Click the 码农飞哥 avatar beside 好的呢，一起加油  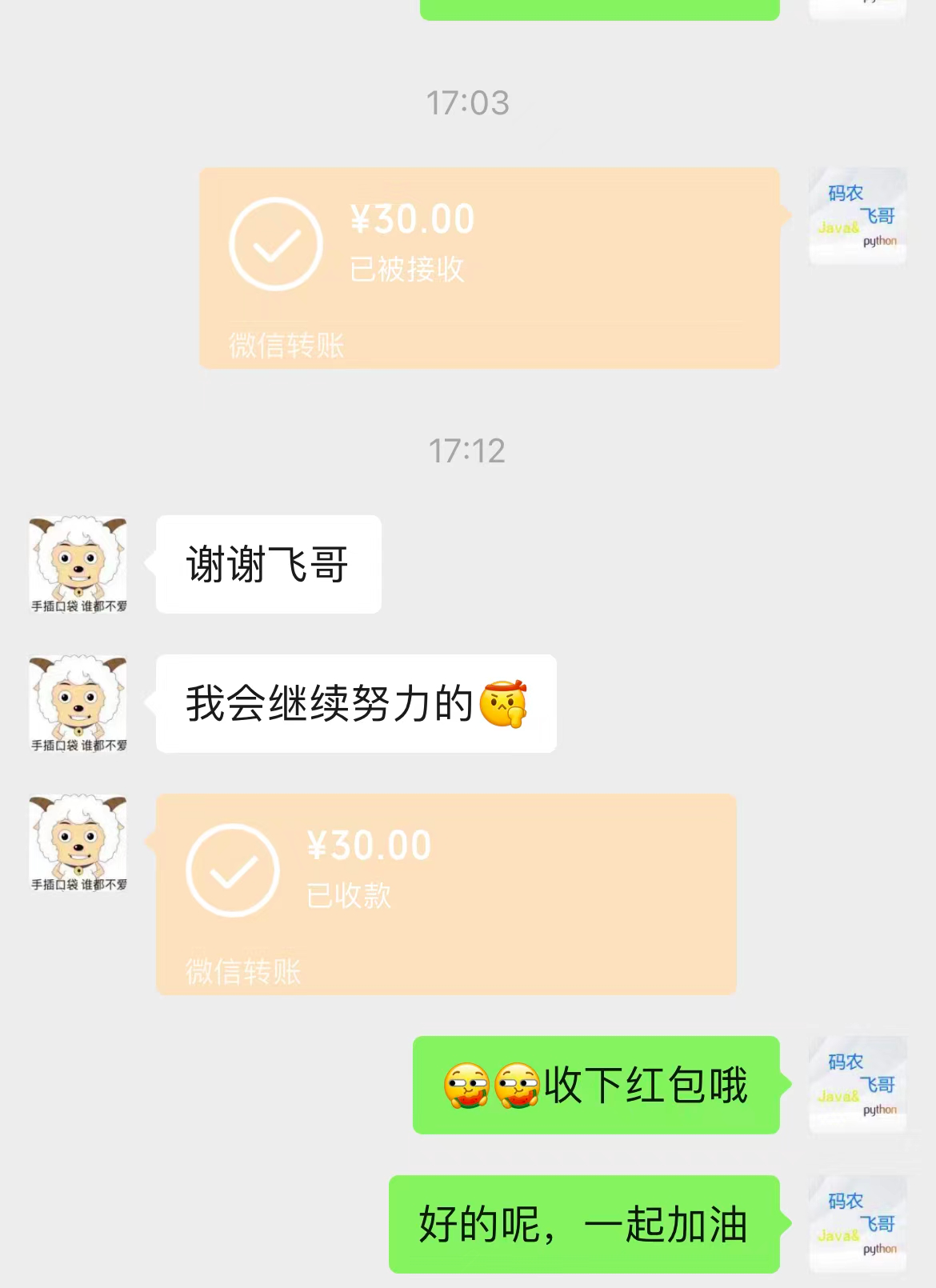(x=857, y=1222)
